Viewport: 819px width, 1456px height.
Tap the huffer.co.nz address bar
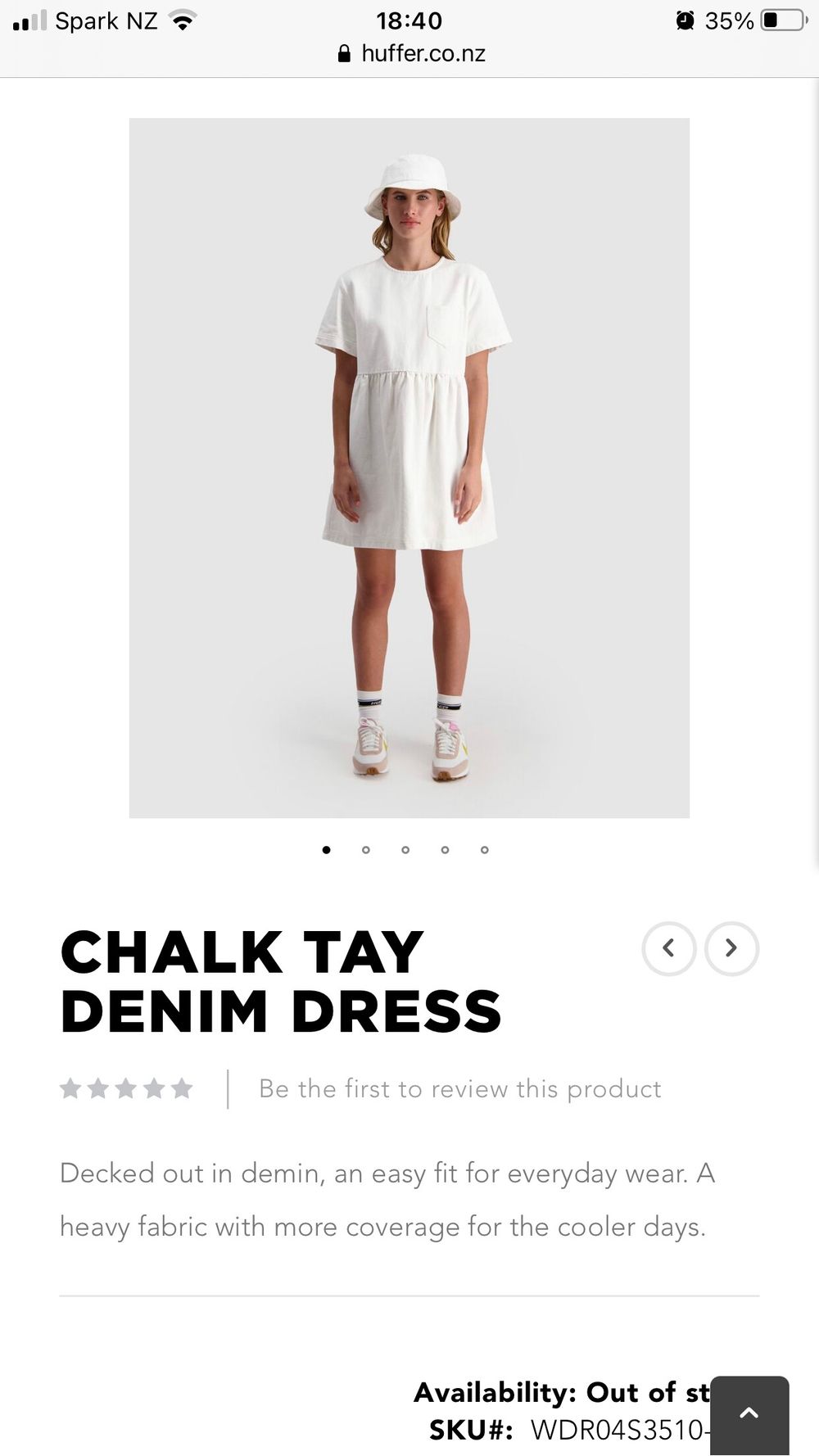tap(411, 54)
